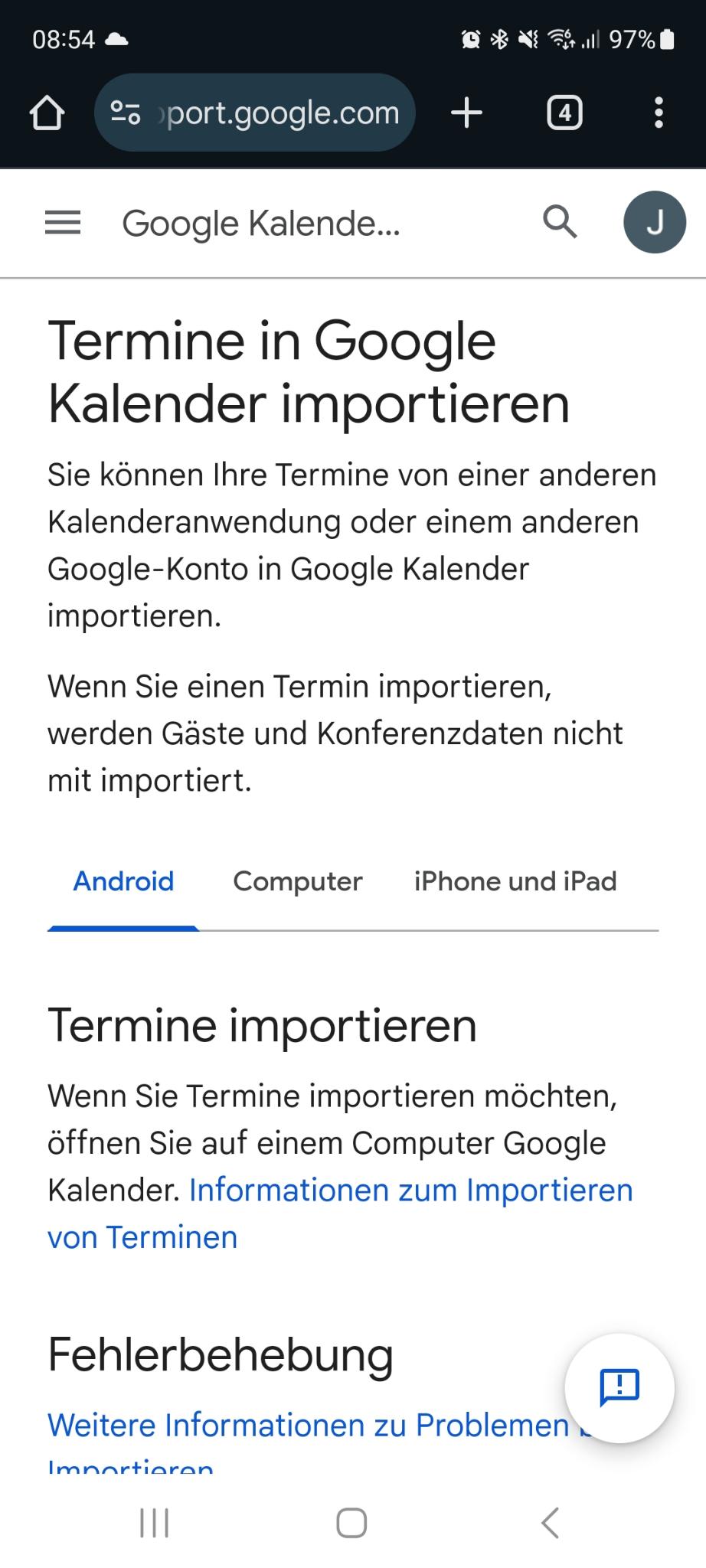The image size is (706, 1568).
Task: Tap the floating feedback button
Action: point(619,1387)
